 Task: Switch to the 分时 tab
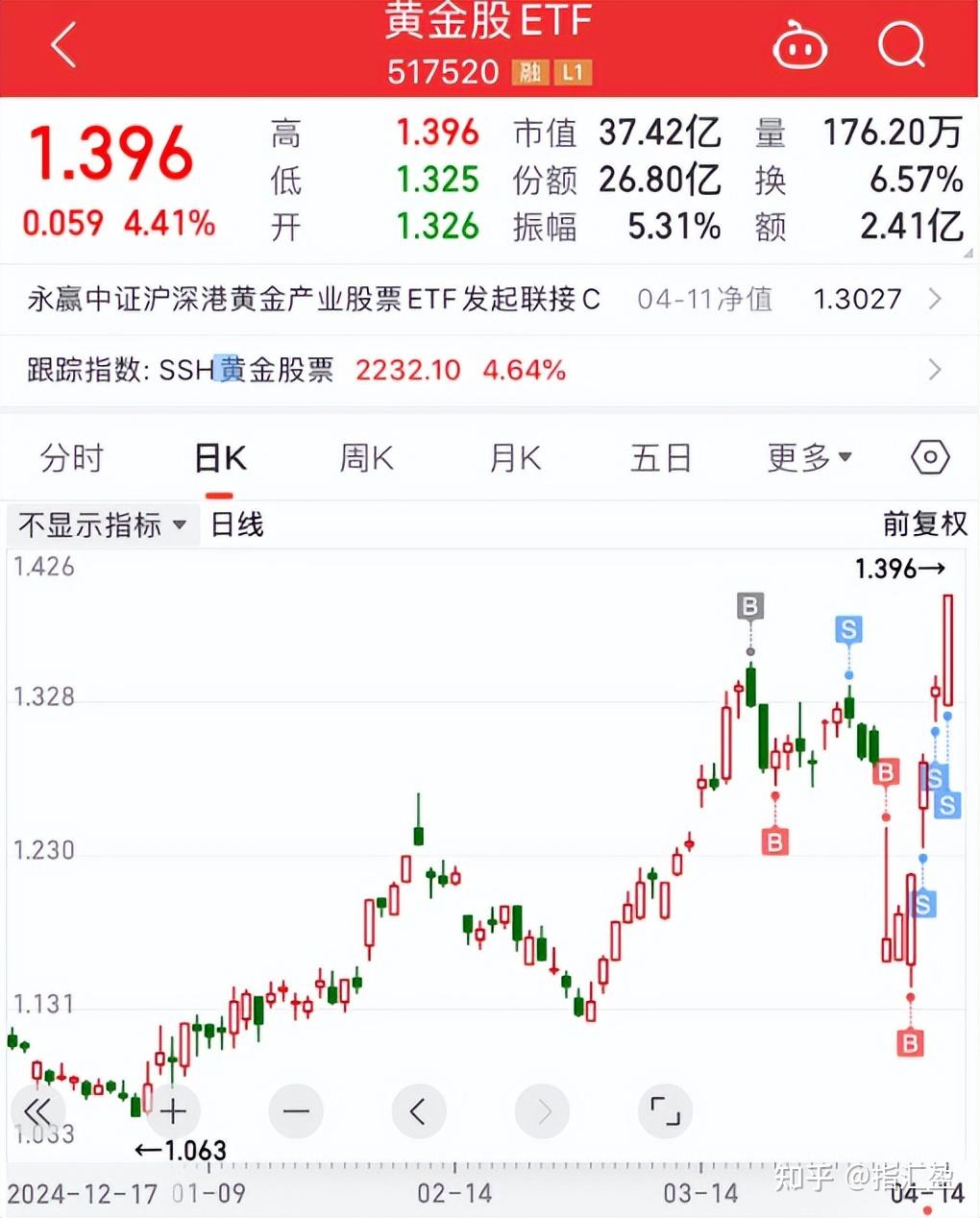click(x=70, y=458)
